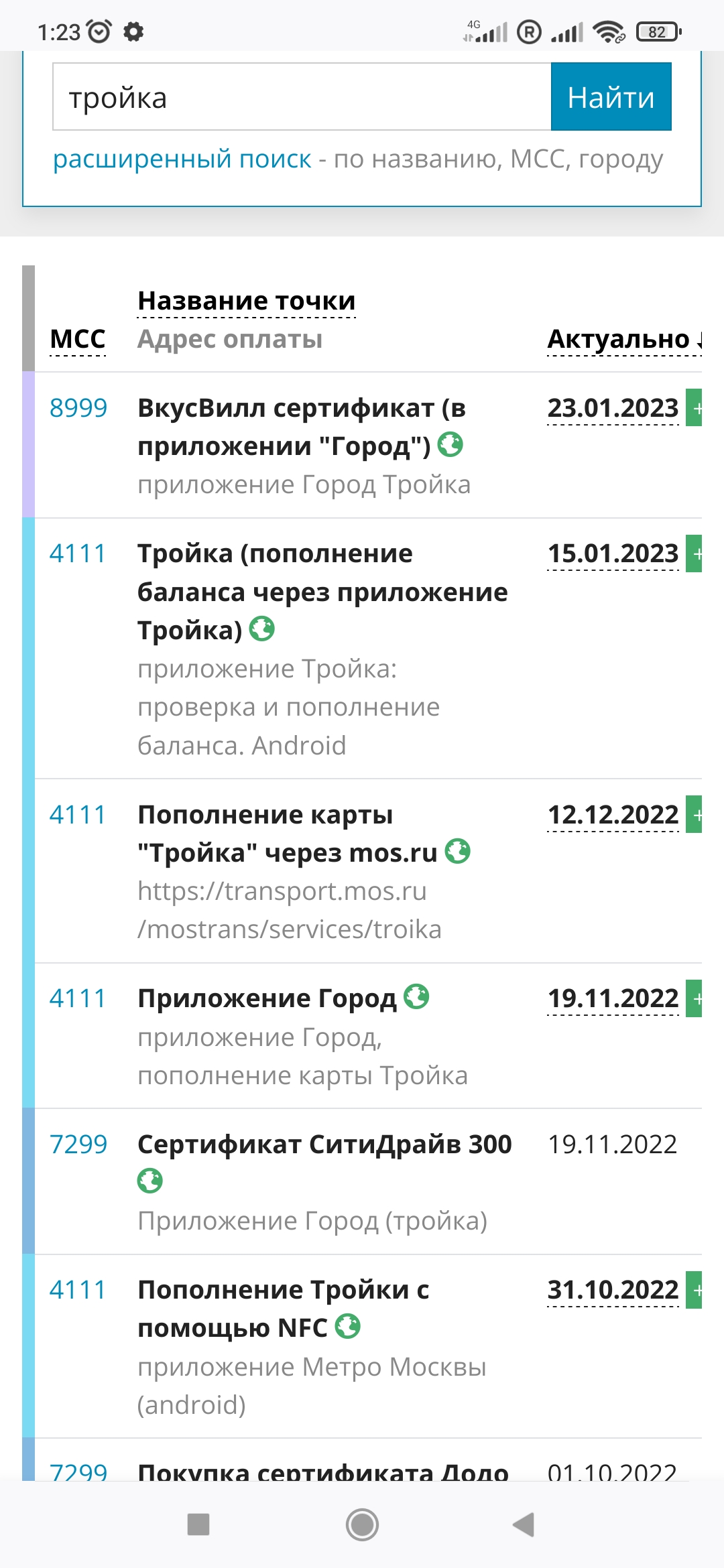Tap the date 15.01.2023 for Тройка
This screenshot has width=724, height=1568.
pos(613,553)
